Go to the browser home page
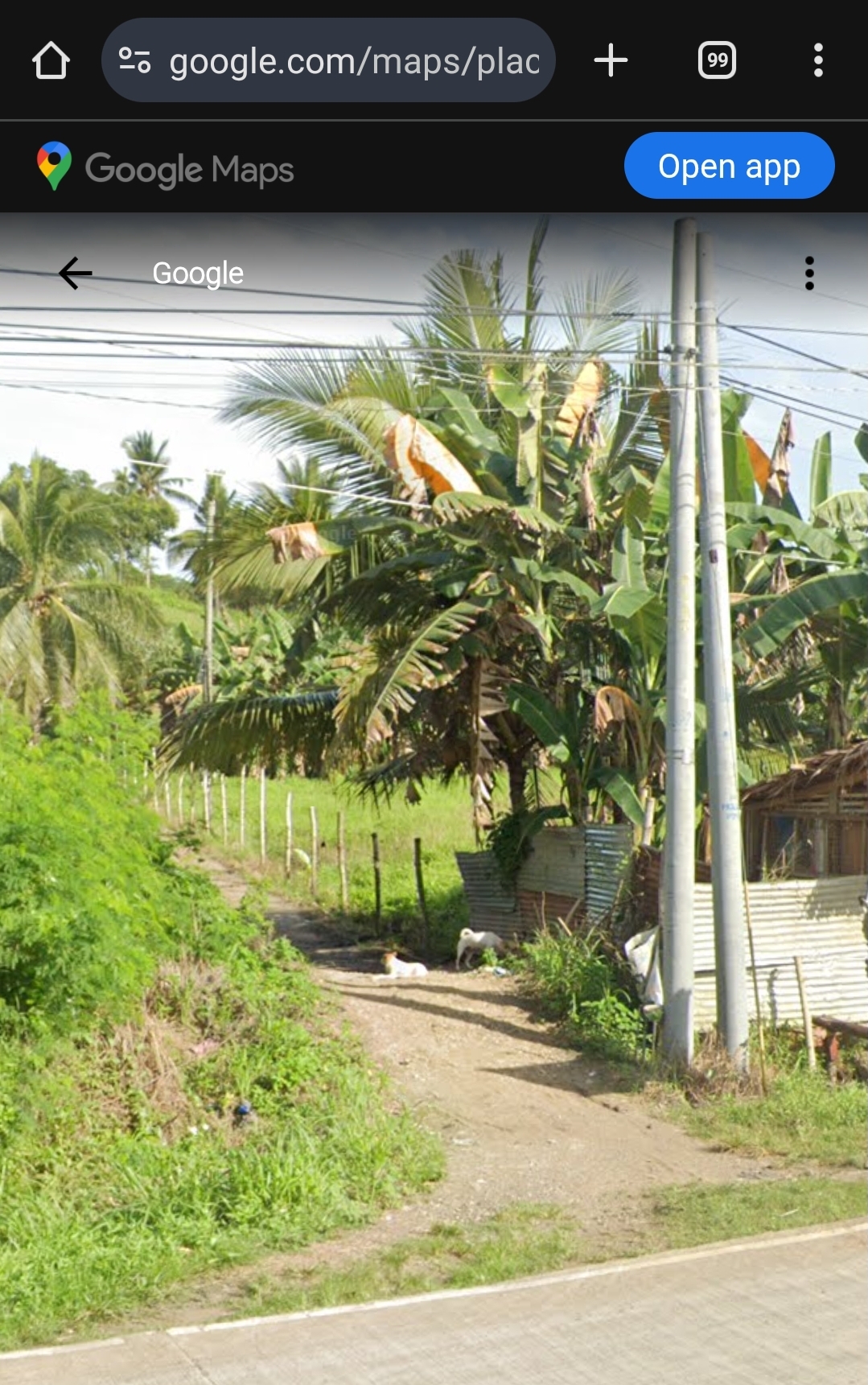Viewport: 868px width, 1385px height. coord(51,60)
